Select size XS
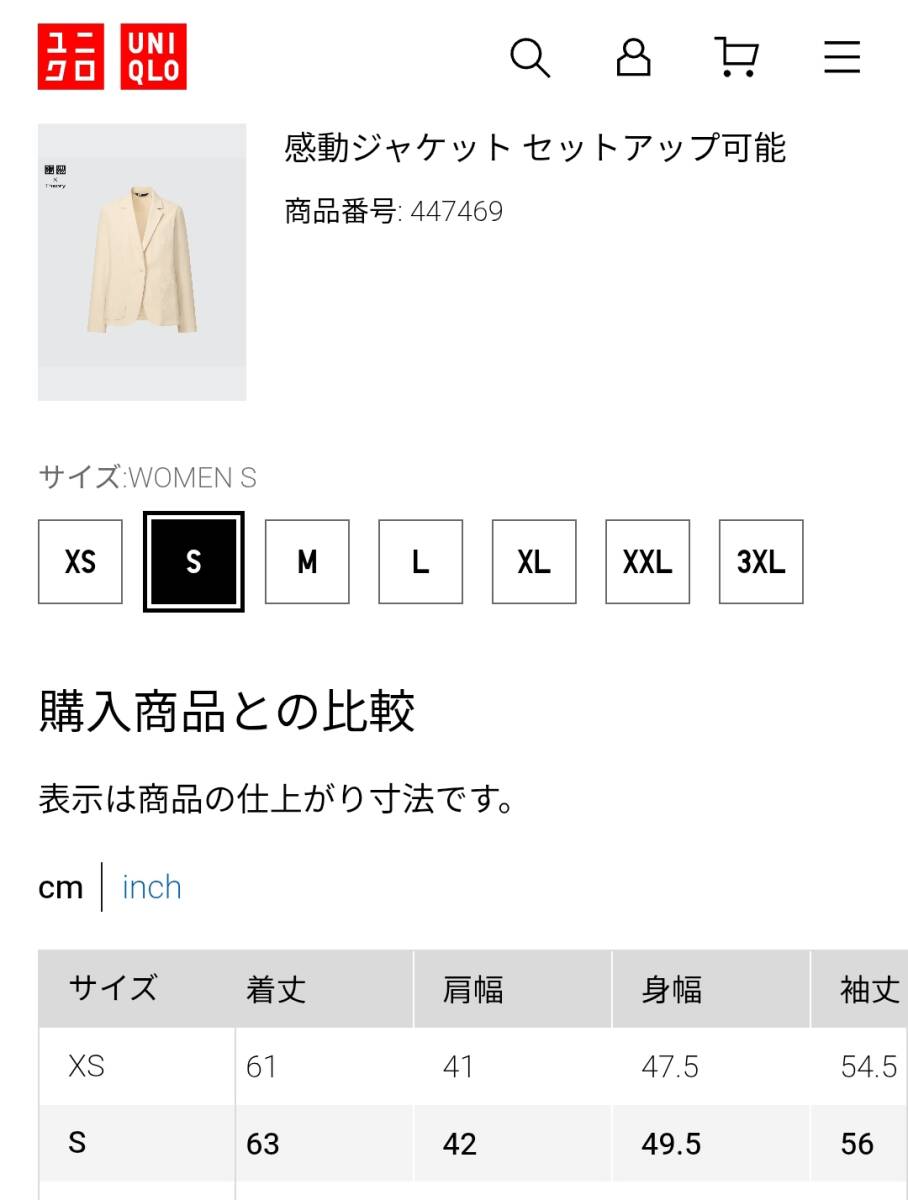 [x=80, y=562]
